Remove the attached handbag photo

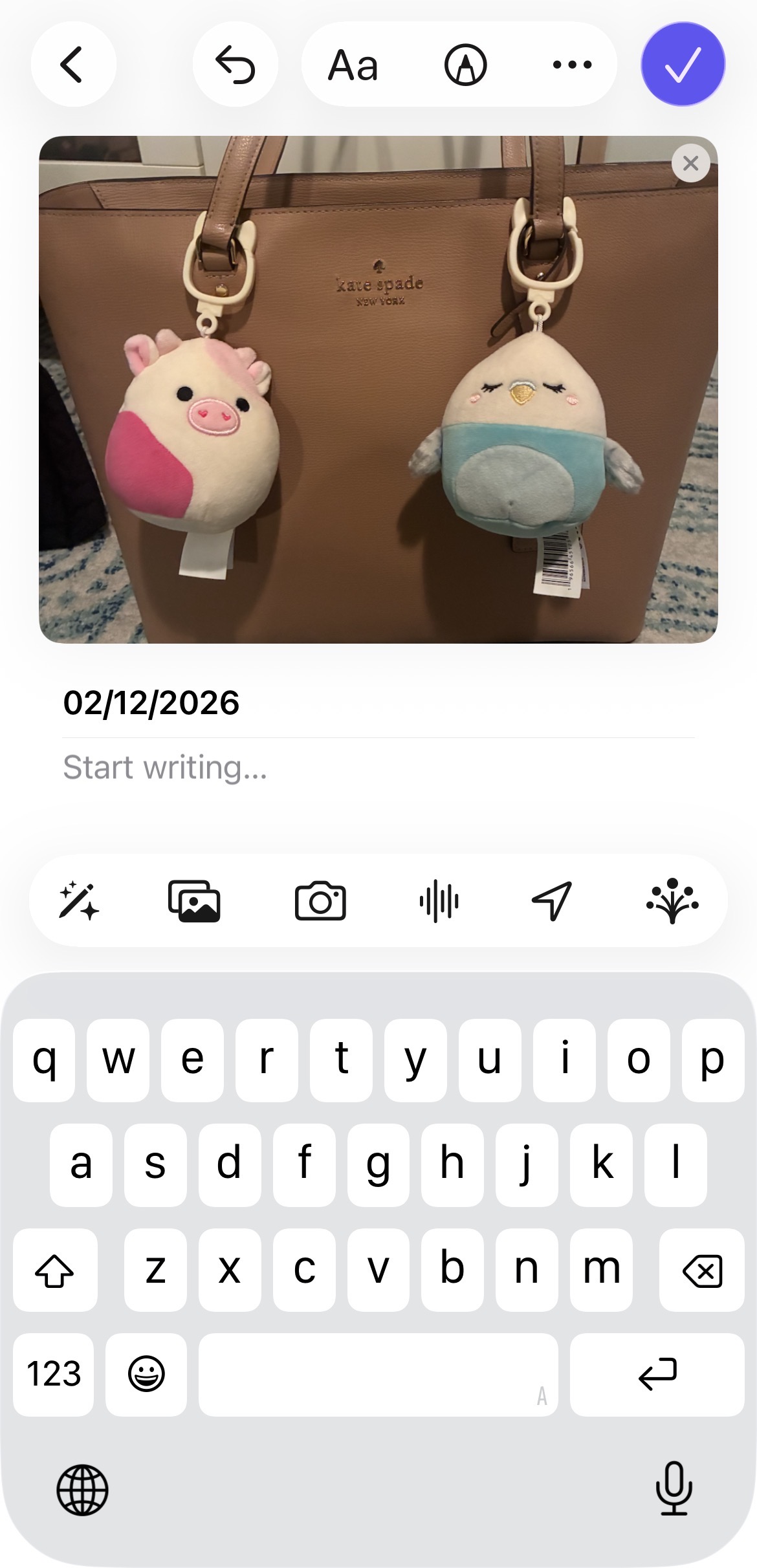pos(690,164)
